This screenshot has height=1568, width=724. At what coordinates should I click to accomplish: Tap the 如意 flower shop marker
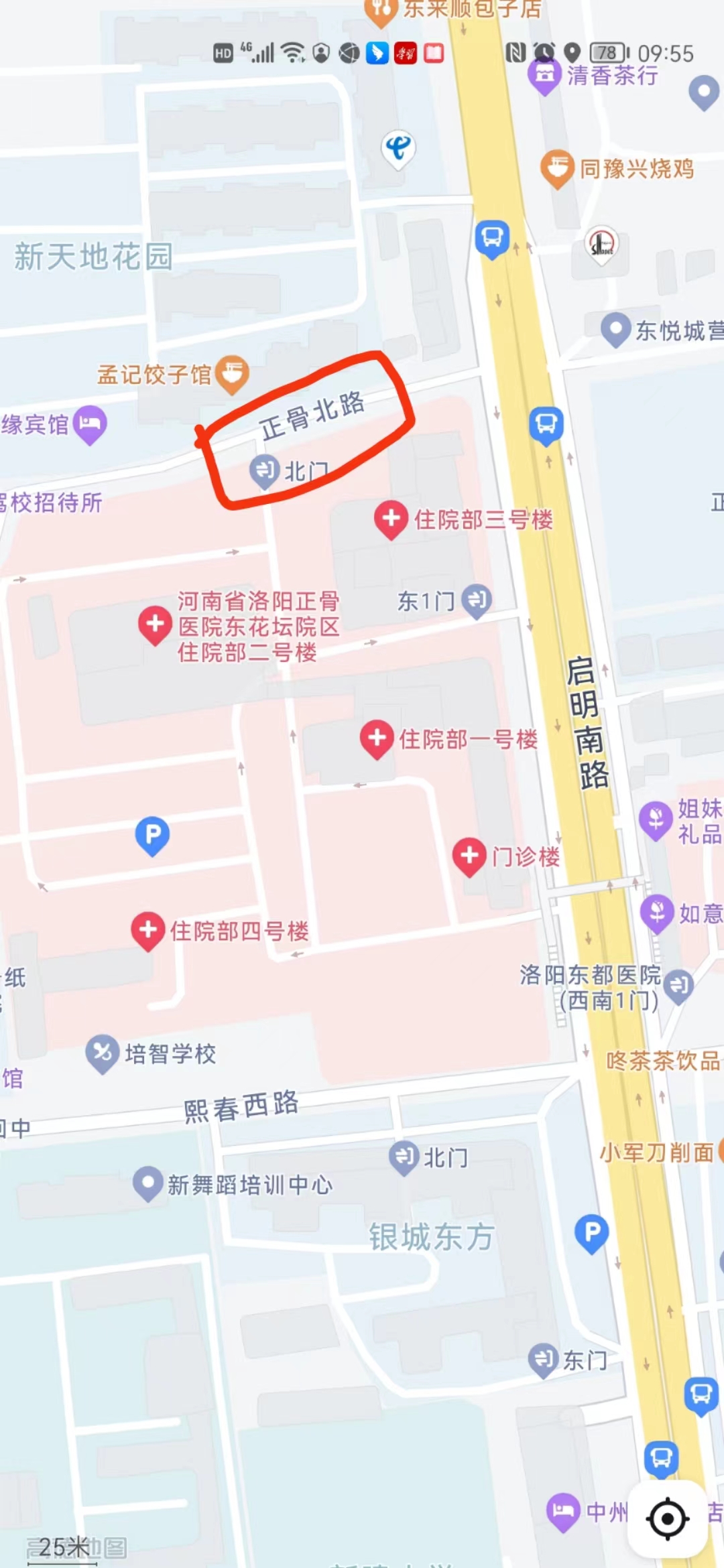click(x=656, y=913)
